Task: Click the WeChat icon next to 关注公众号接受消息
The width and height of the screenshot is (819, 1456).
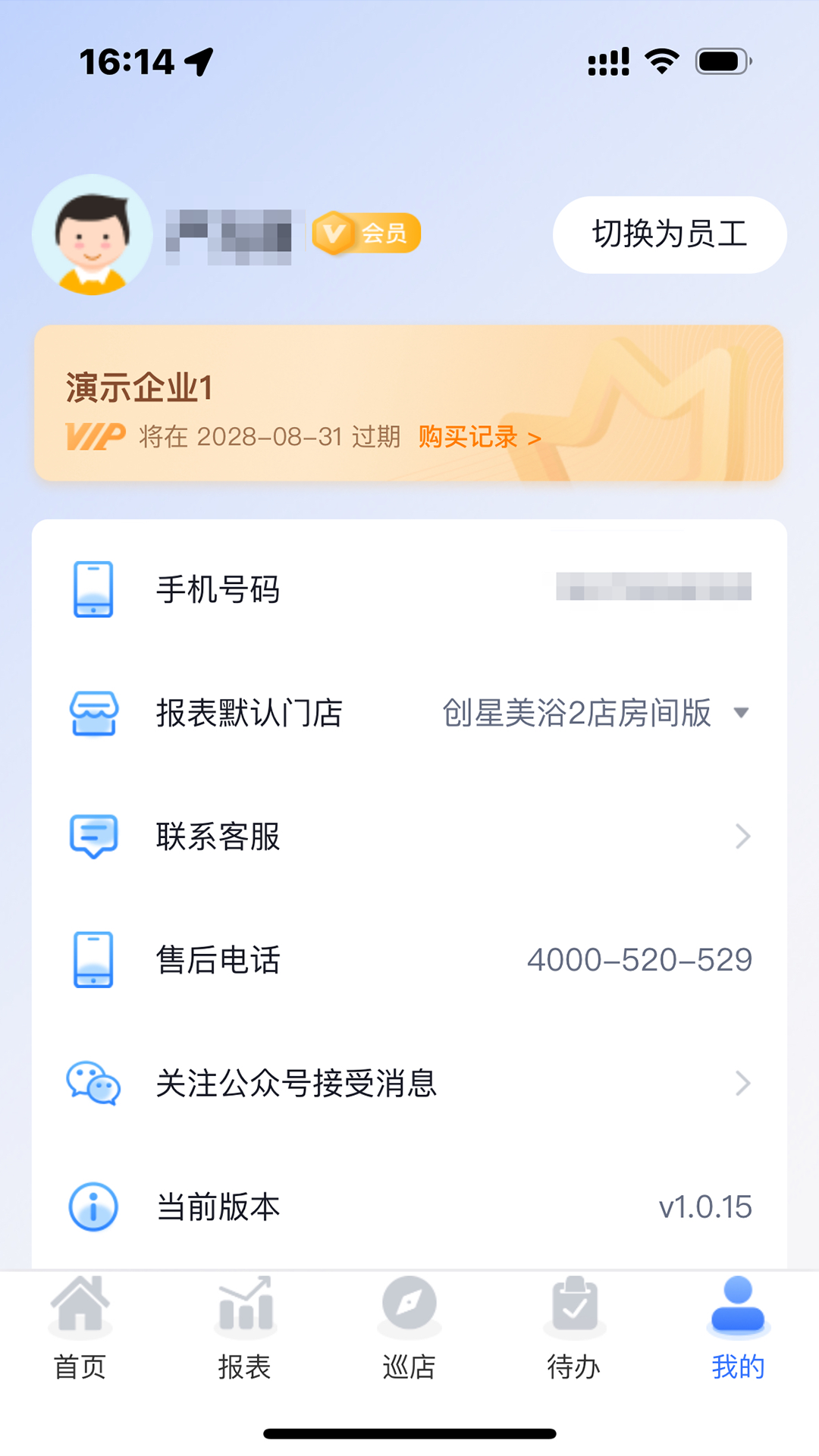Action: (x=93, y=1084)
